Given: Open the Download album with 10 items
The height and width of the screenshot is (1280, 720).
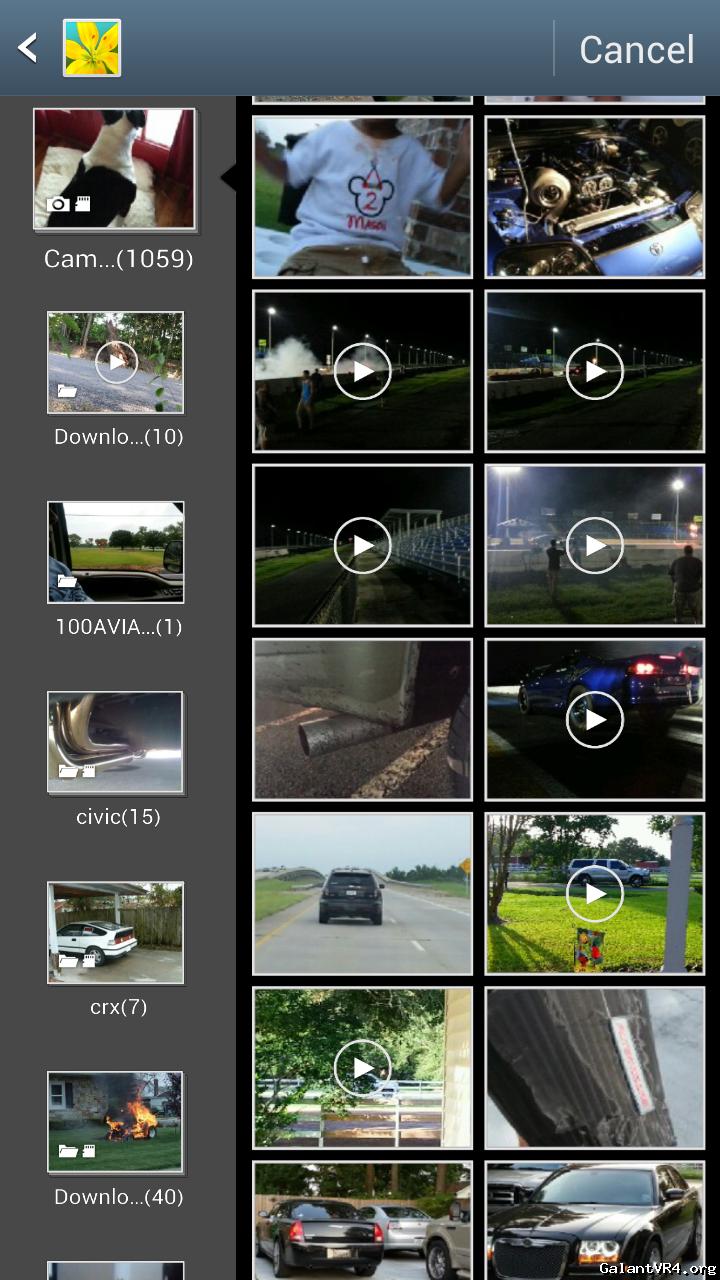Looking at the screenshot, I should (x=116, y=379).
